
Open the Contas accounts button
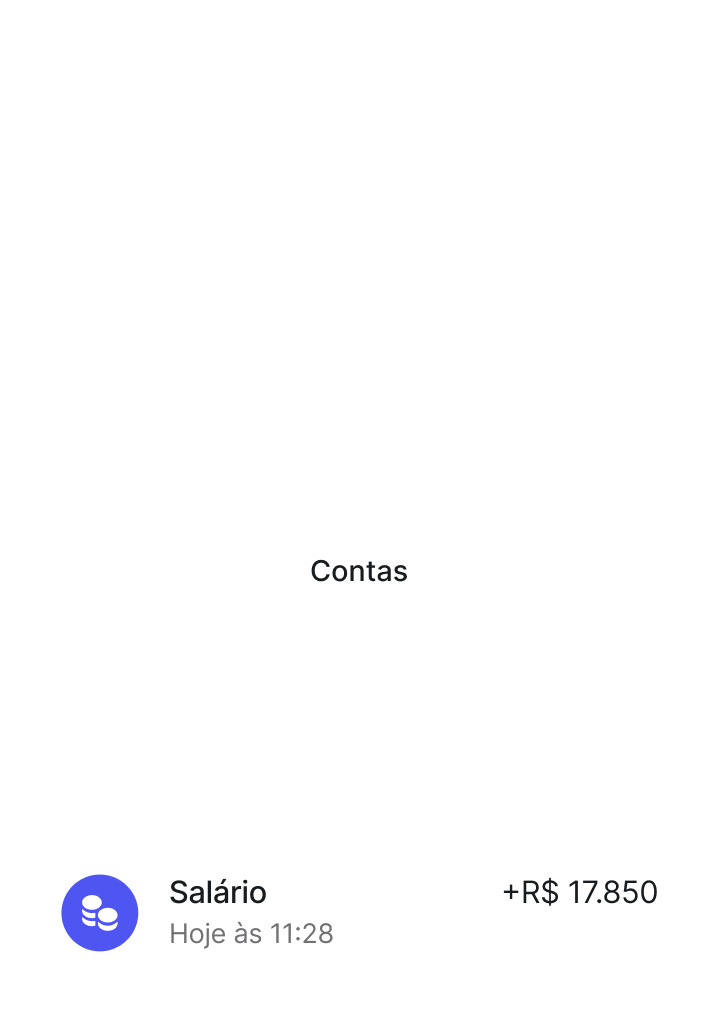[x=359, y=570]
